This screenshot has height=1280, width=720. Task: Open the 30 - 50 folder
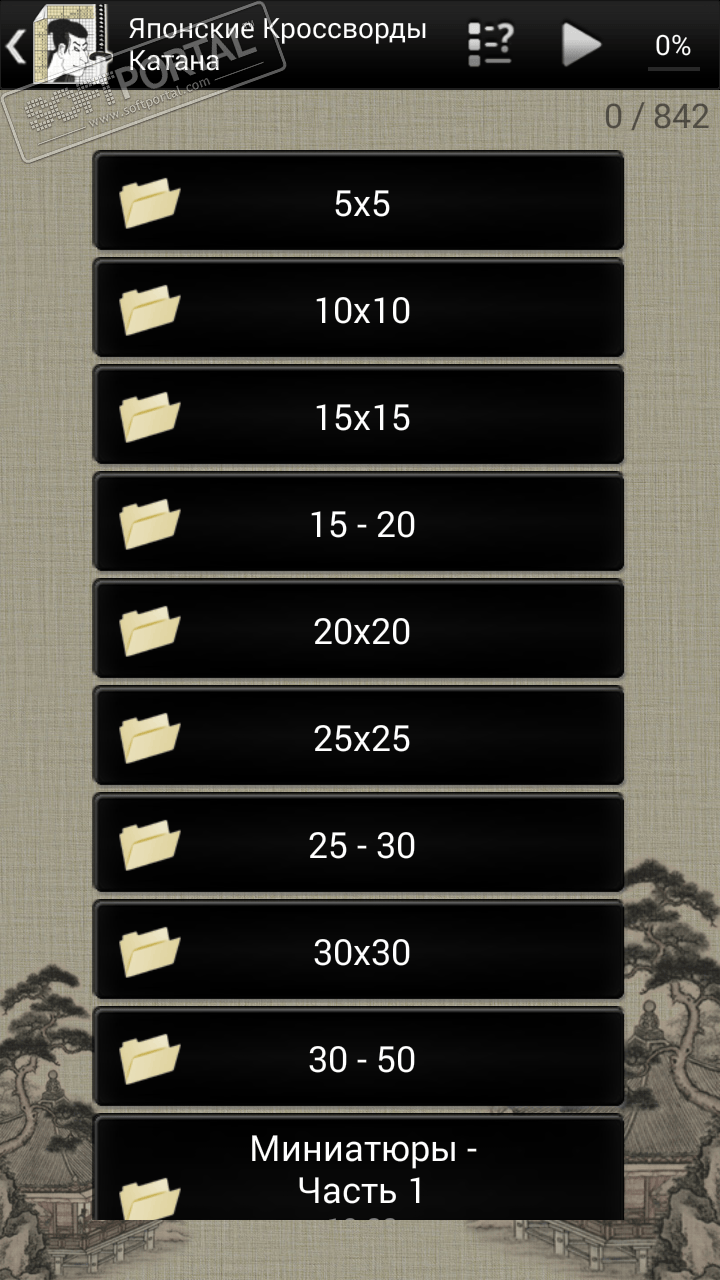[358, 1059]
